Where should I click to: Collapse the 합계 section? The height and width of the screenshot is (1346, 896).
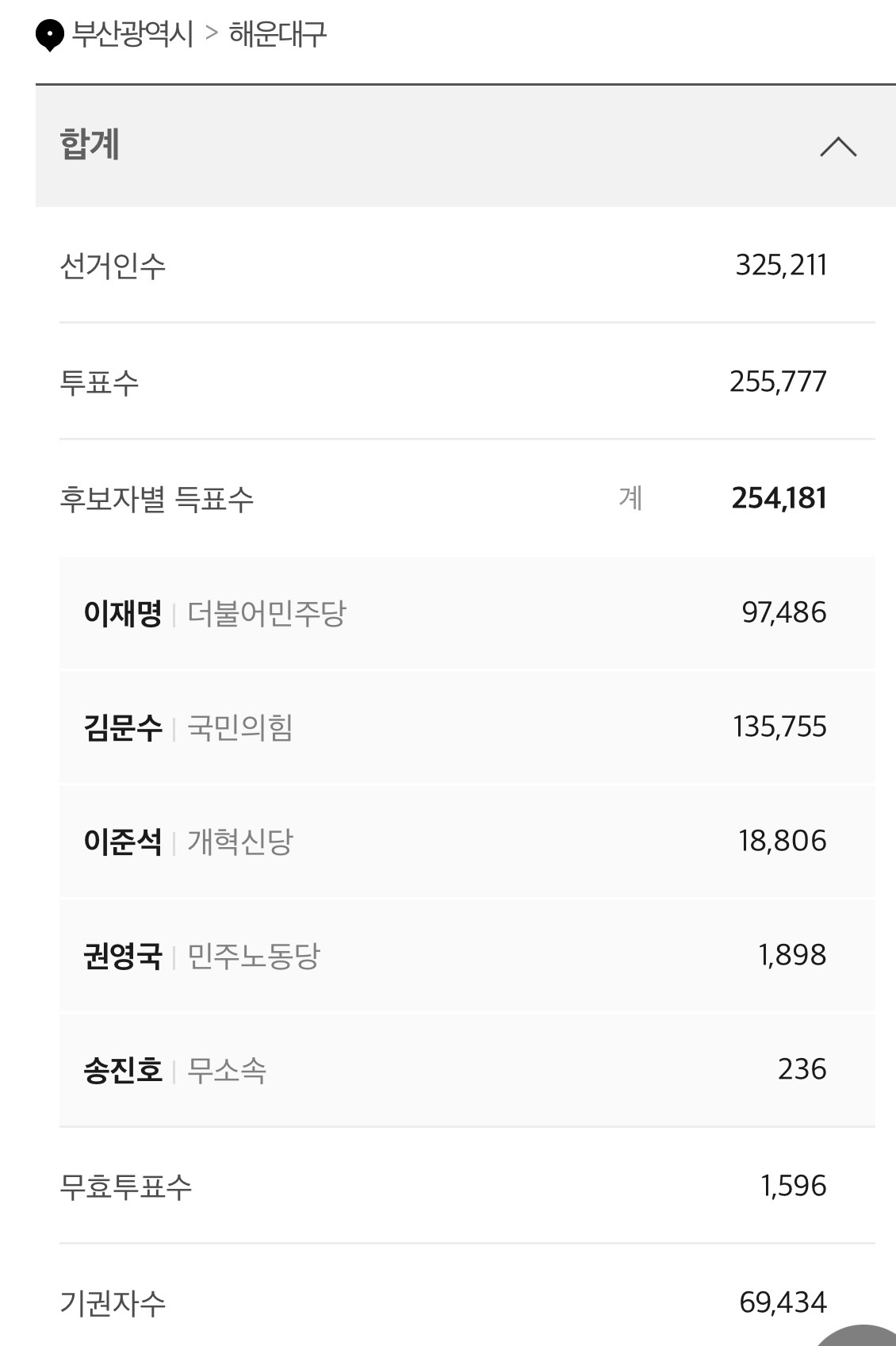tap(838, 147)
